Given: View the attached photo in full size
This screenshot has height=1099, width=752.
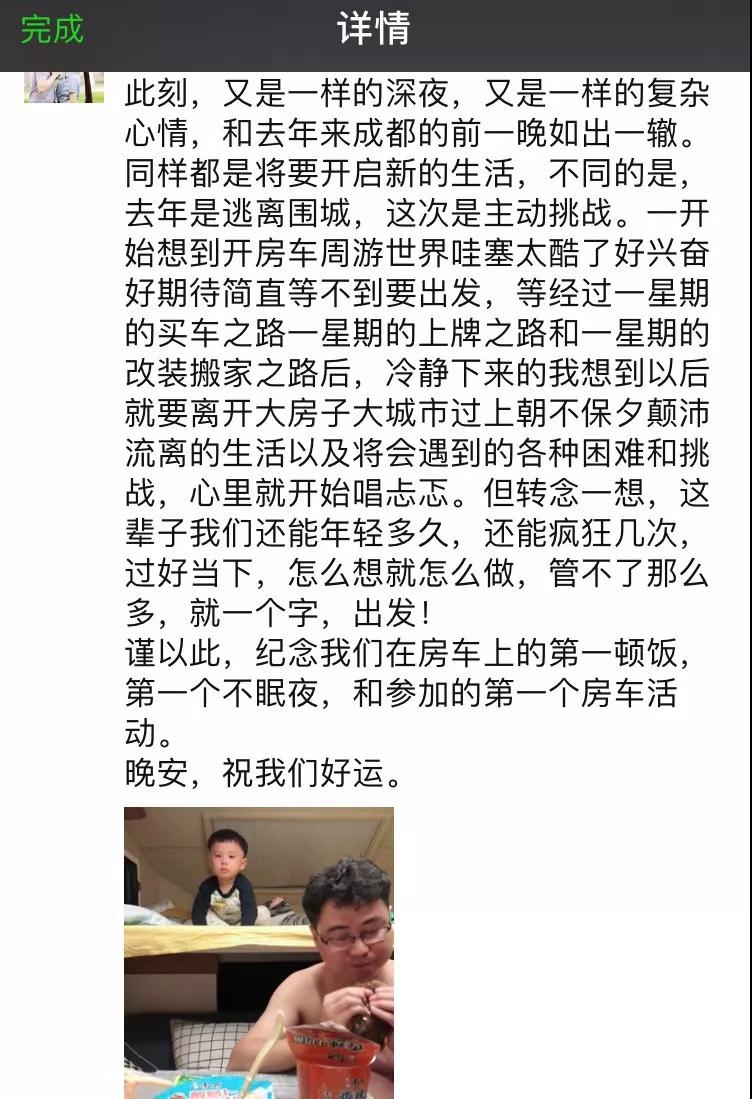Looking at the screenshot, I should (x=258, y=952).
